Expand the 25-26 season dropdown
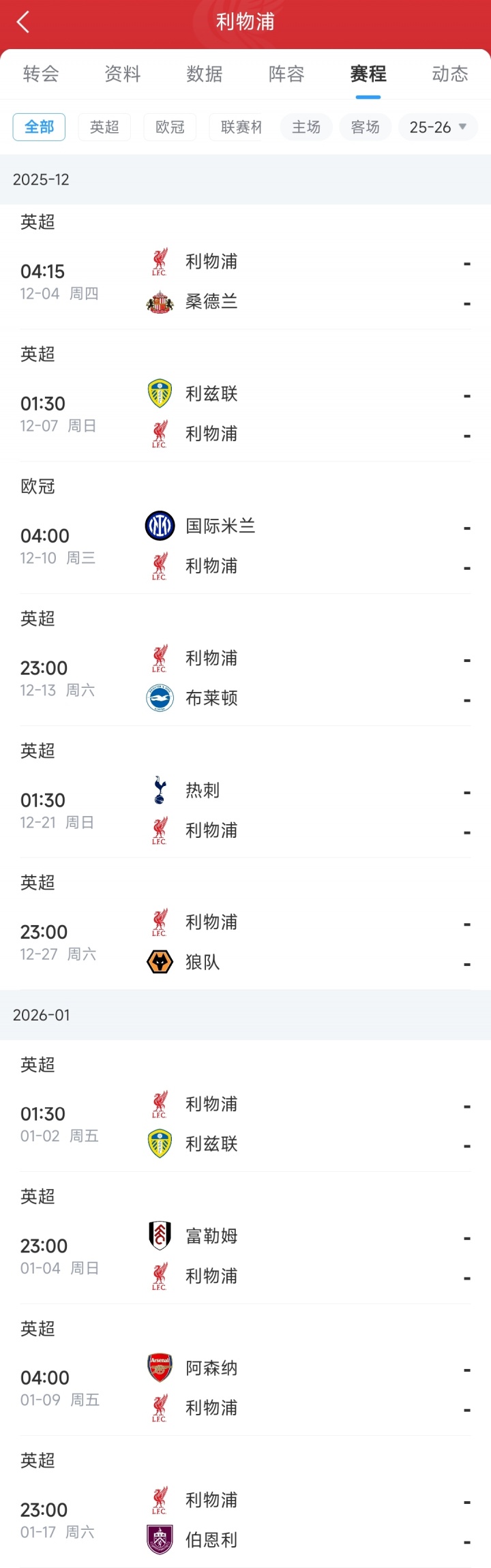 tap(438, 127)
